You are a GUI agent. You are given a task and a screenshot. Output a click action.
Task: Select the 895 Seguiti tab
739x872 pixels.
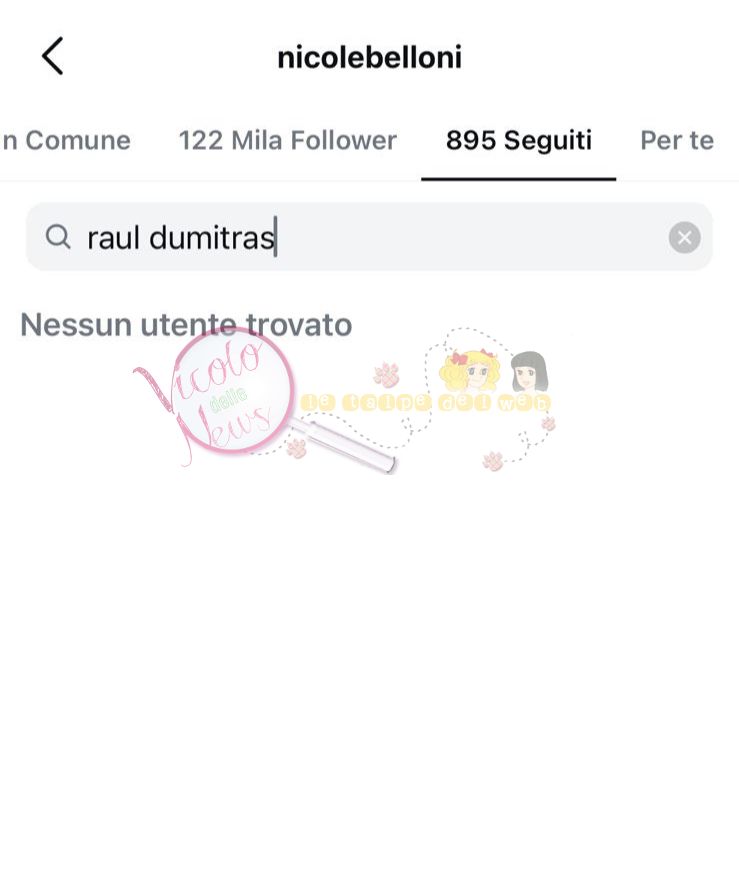point(518,141)
